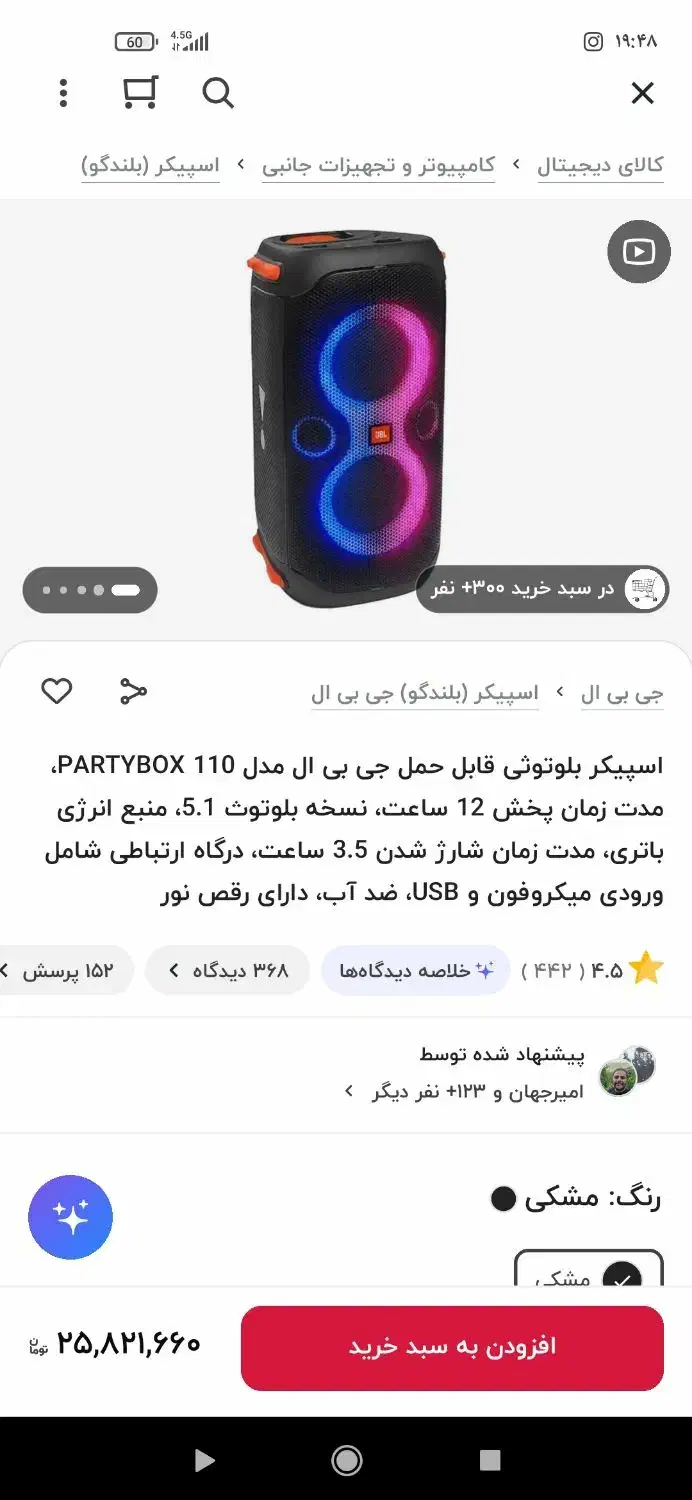Add the speaker to favorites
Image resolution: width=692 pixels, height=1500 pixels.
tap(57, 691)
